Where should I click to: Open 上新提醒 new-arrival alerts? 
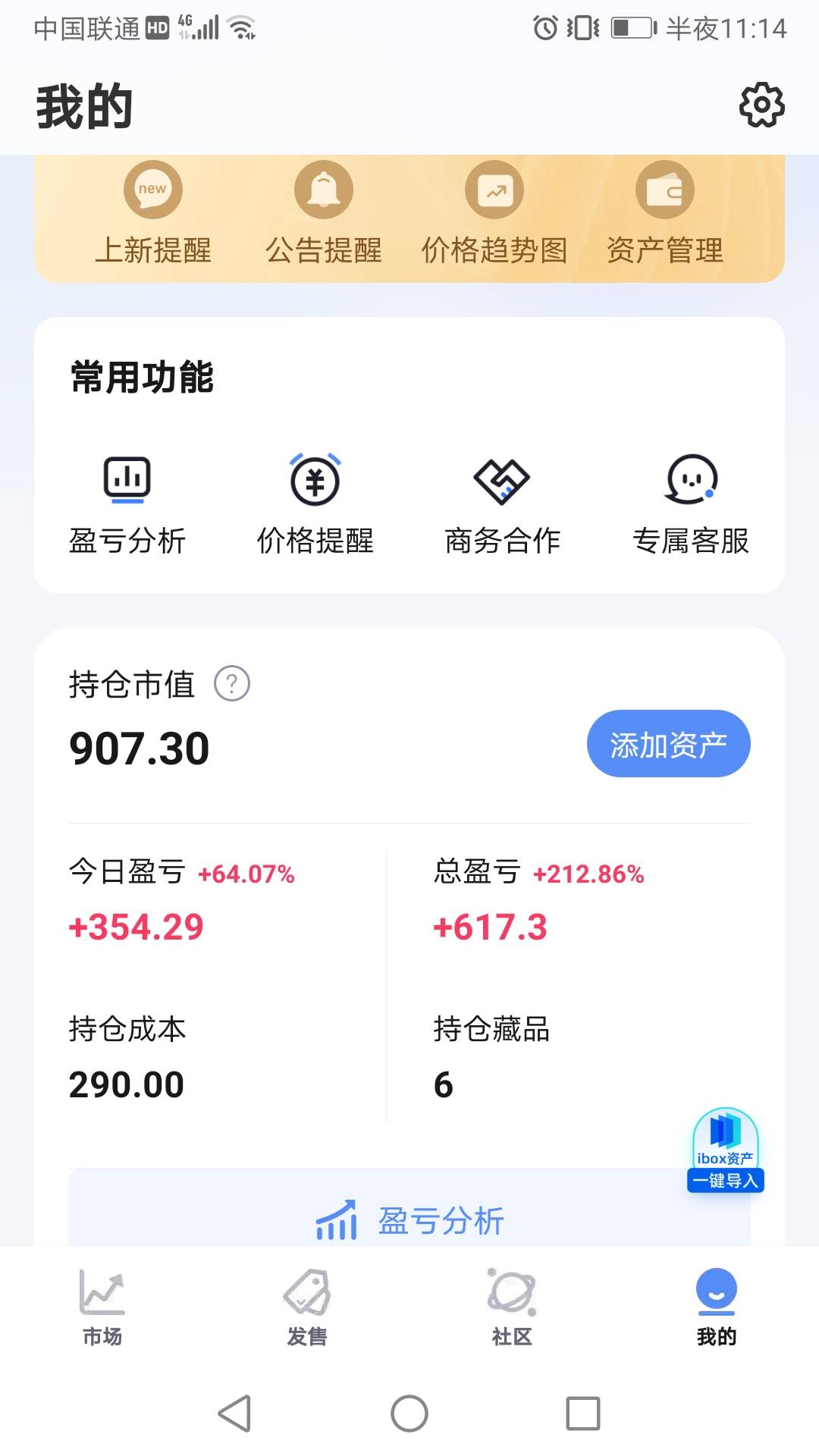pyautogui.click(x=152, y=213)
